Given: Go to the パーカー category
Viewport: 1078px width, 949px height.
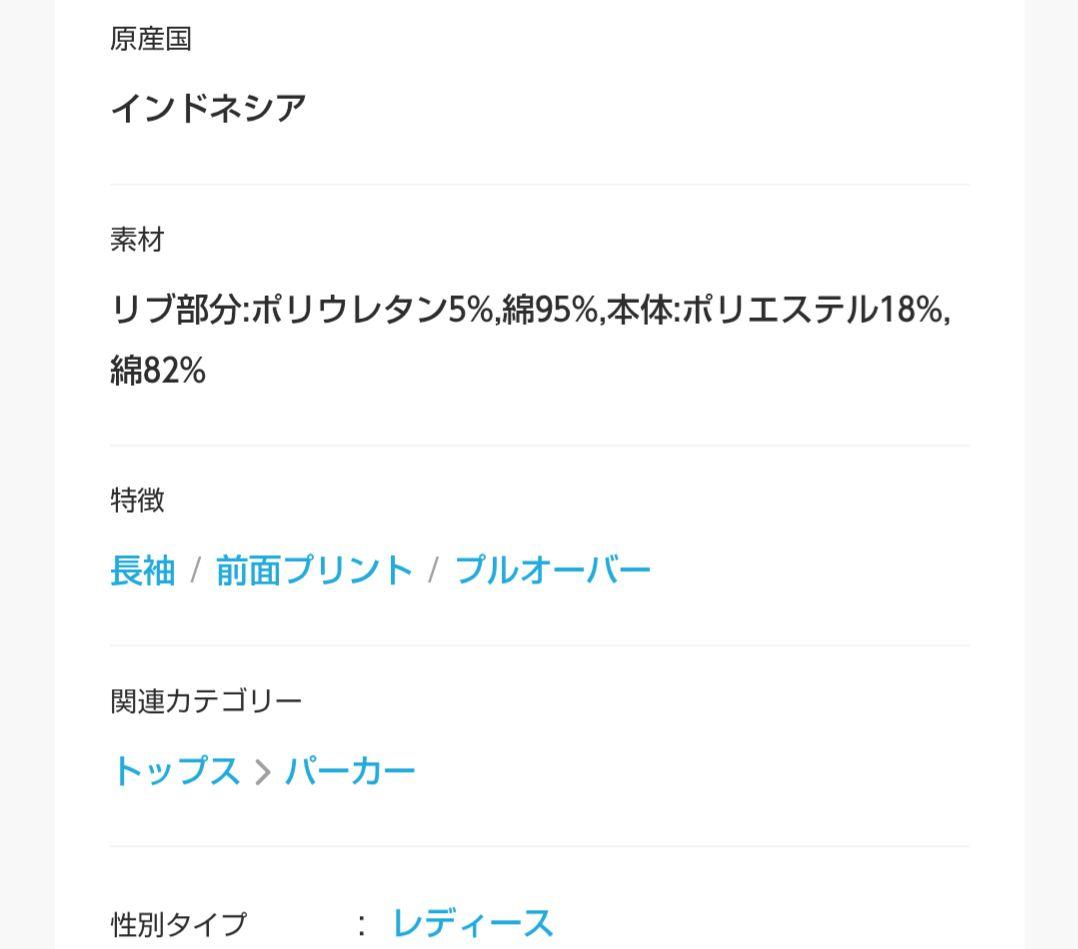Looking at the screenshot, I should click(350, 771).
